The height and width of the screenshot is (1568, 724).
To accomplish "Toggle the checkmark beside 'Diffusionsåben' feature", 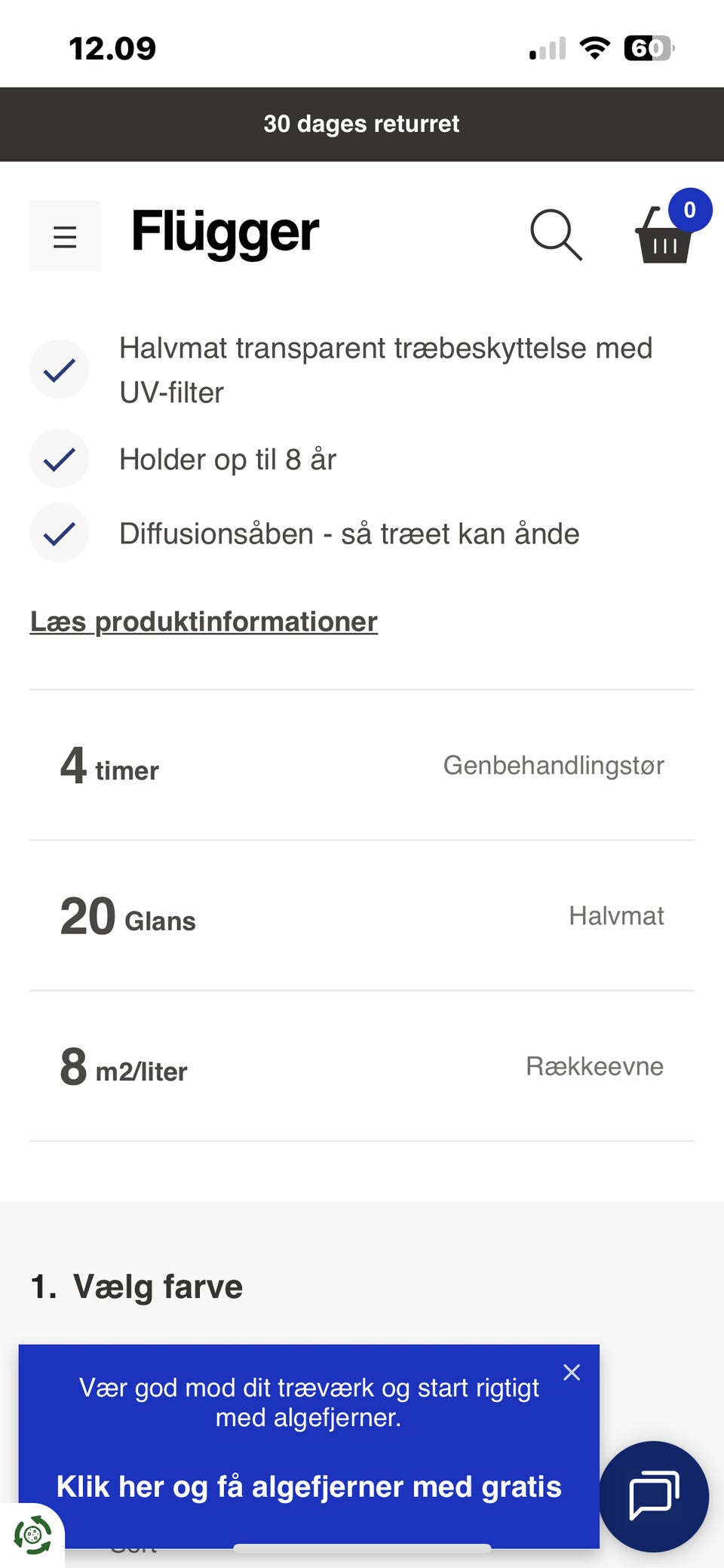I will pos(59,533).
